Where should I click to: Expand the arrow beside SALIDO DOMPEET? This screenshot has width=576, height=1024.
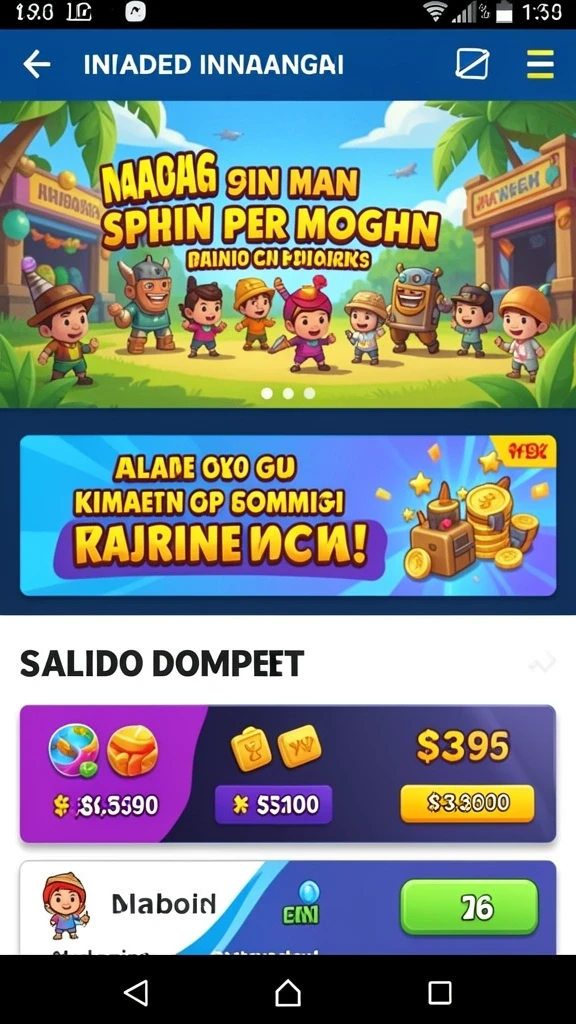[x=541, y=663]
